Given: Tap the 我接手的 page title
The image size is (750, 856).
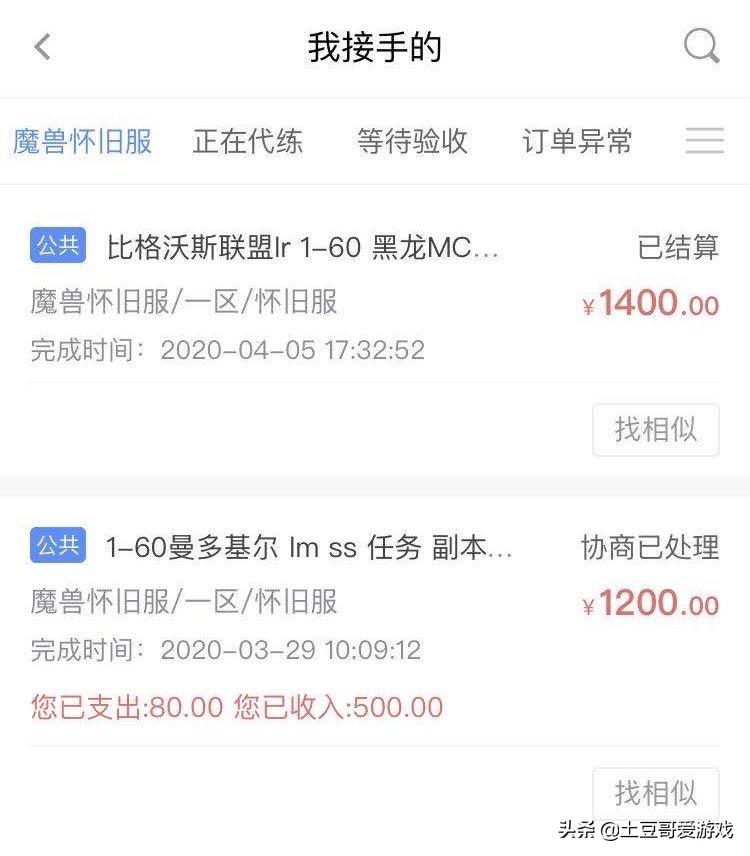Looking at the screenshot, I should pyautogui.click(x=375, y=47).
